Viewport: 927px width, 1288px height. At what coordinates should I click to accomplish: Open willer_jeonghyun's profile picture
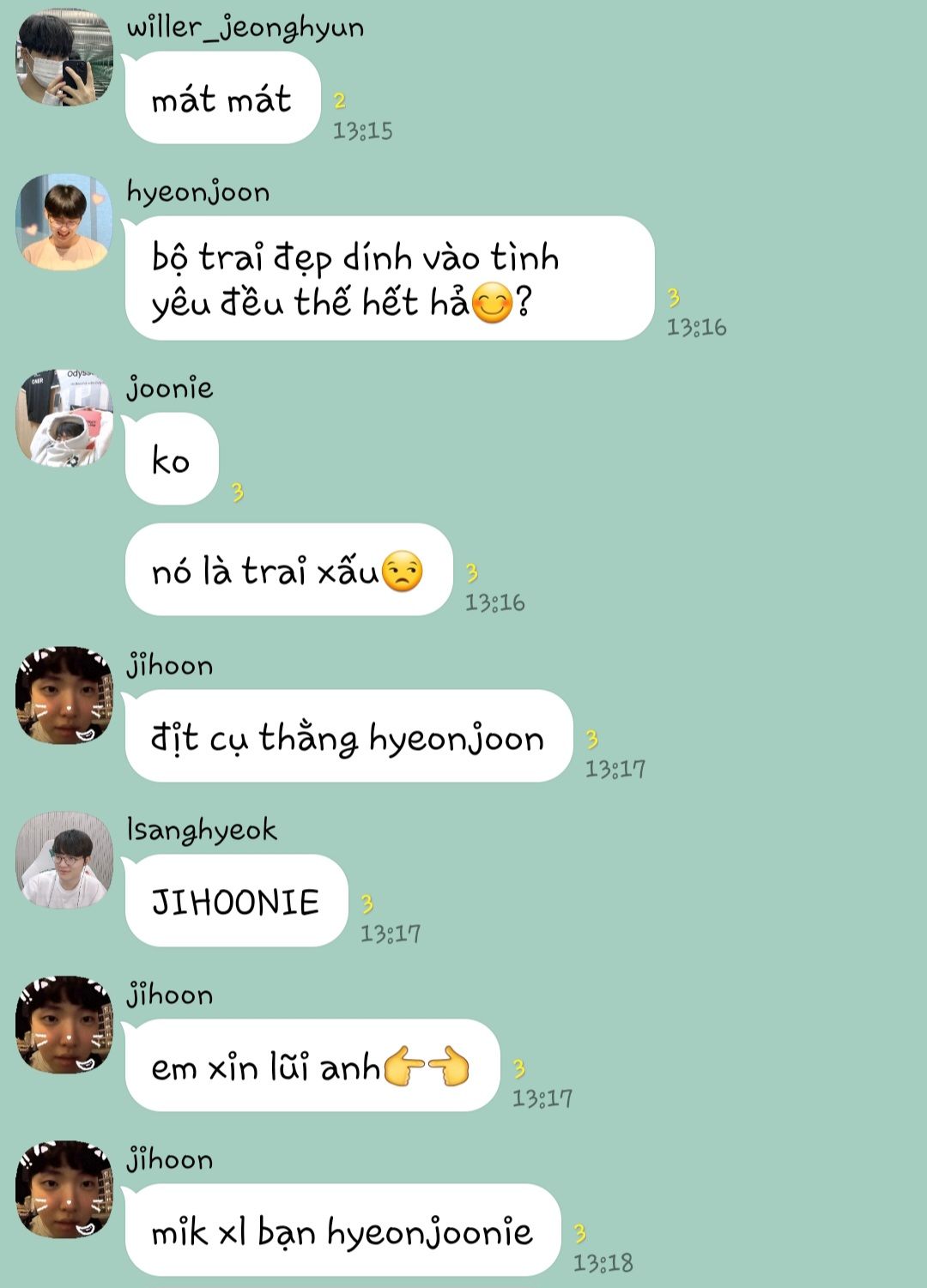click(x=64, y=58)
